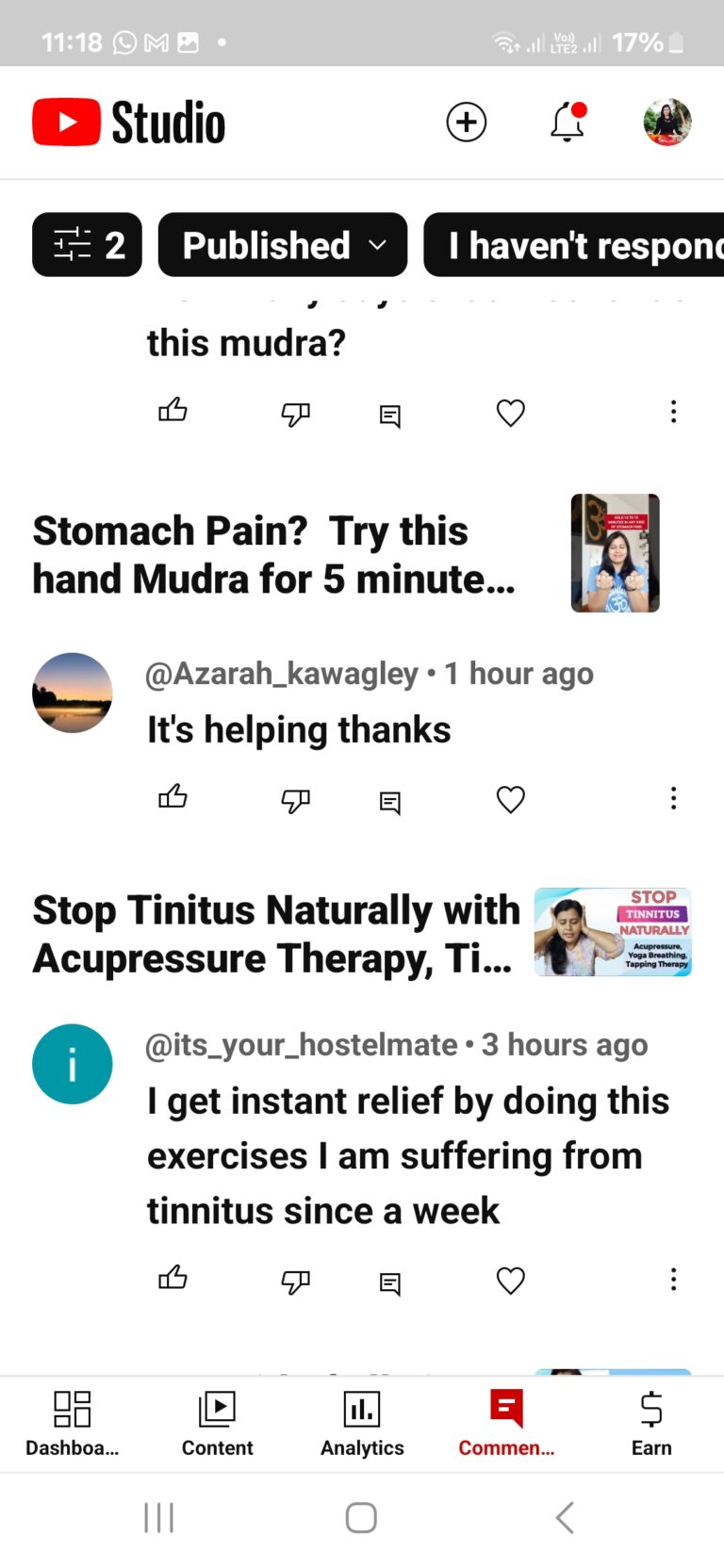Viewport: 724px width, 1568px height.
Task: Like @its_your_hostelmate's comment
Action: coord(173,1279)
